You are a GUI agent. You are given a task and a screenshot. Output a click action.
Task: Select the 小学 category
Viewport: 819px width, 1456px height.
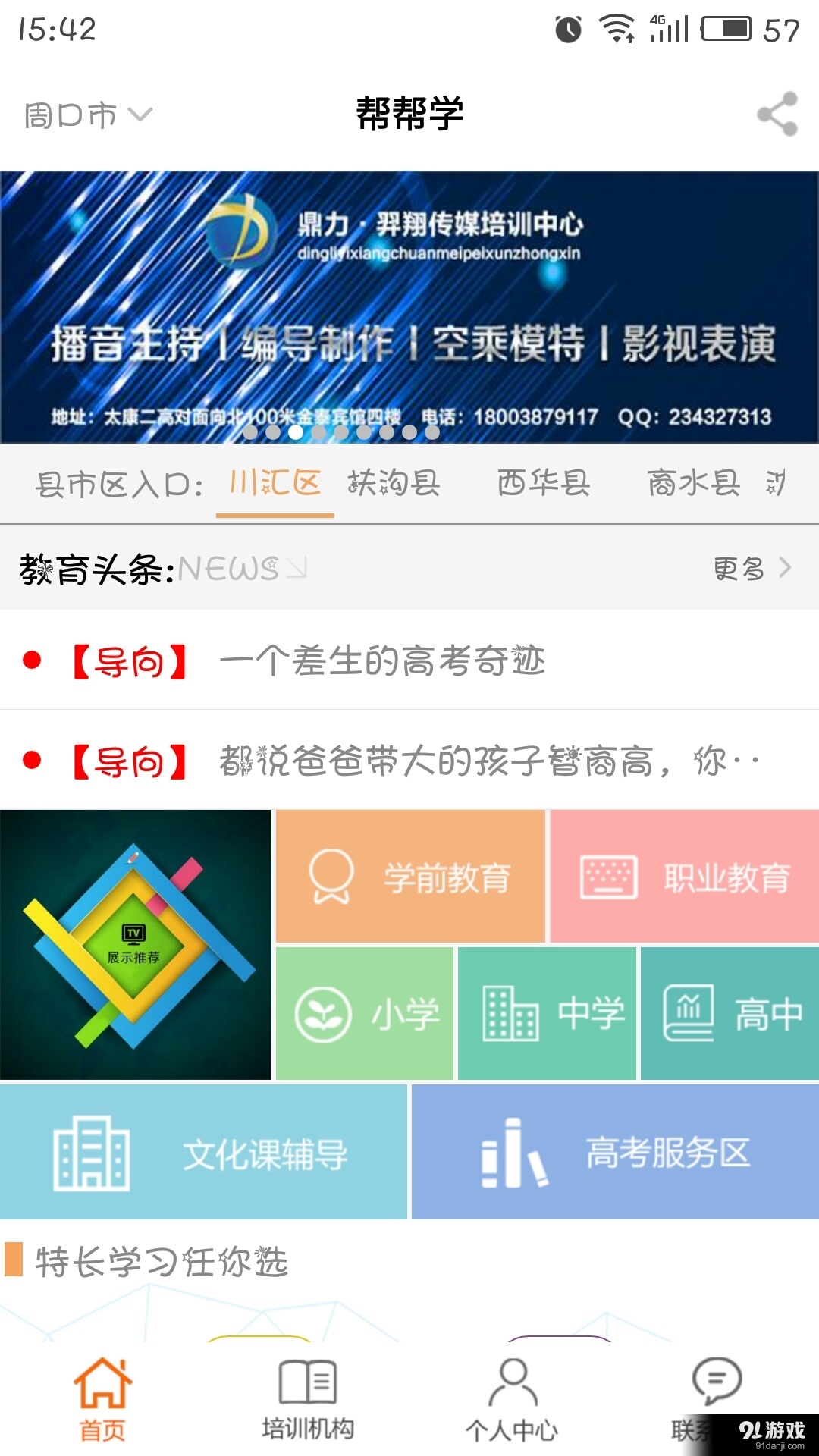click(x=365, y=1014)
